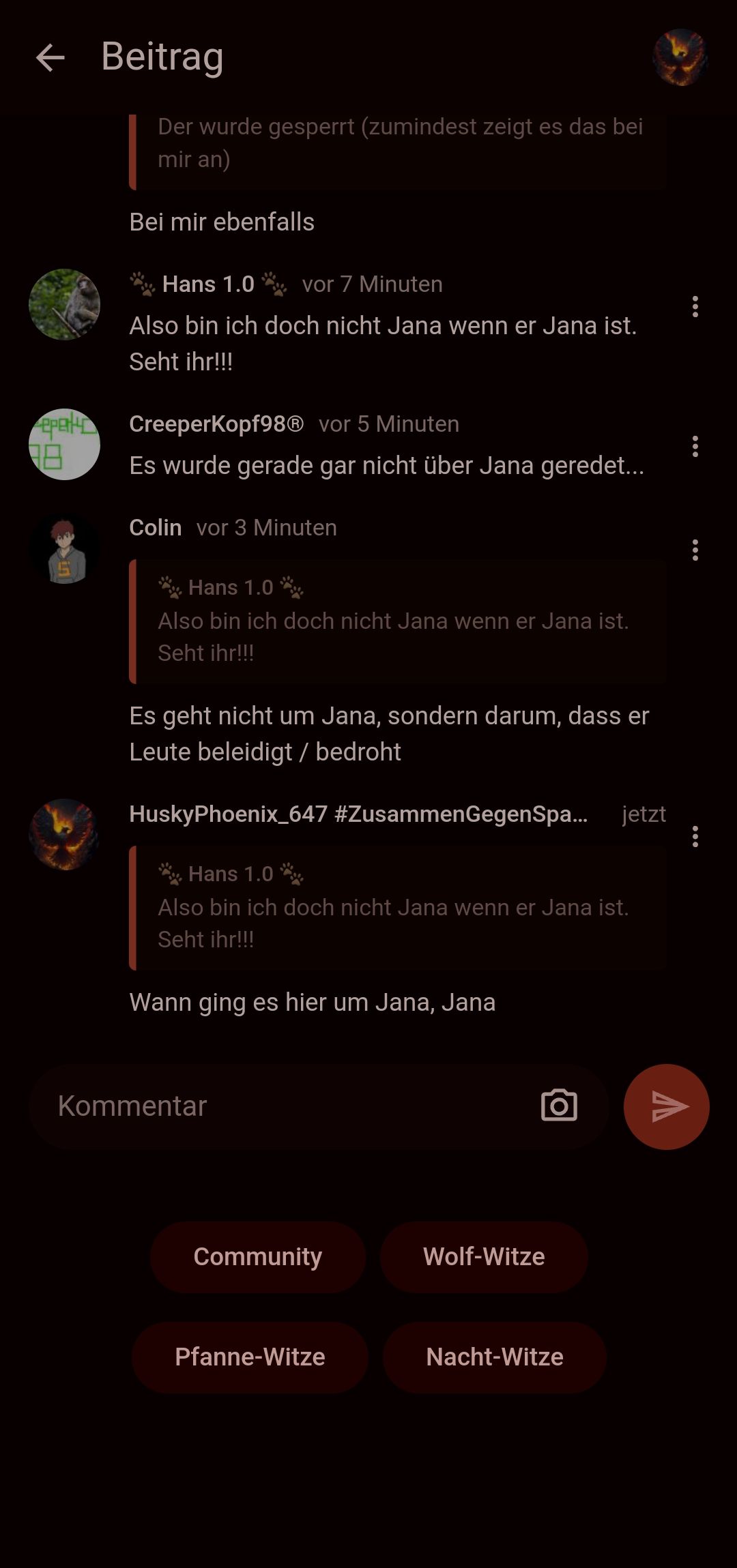The image size is (737, 1568).
Task: View Colin's profile avatar
Action: [x=65, y=549]
